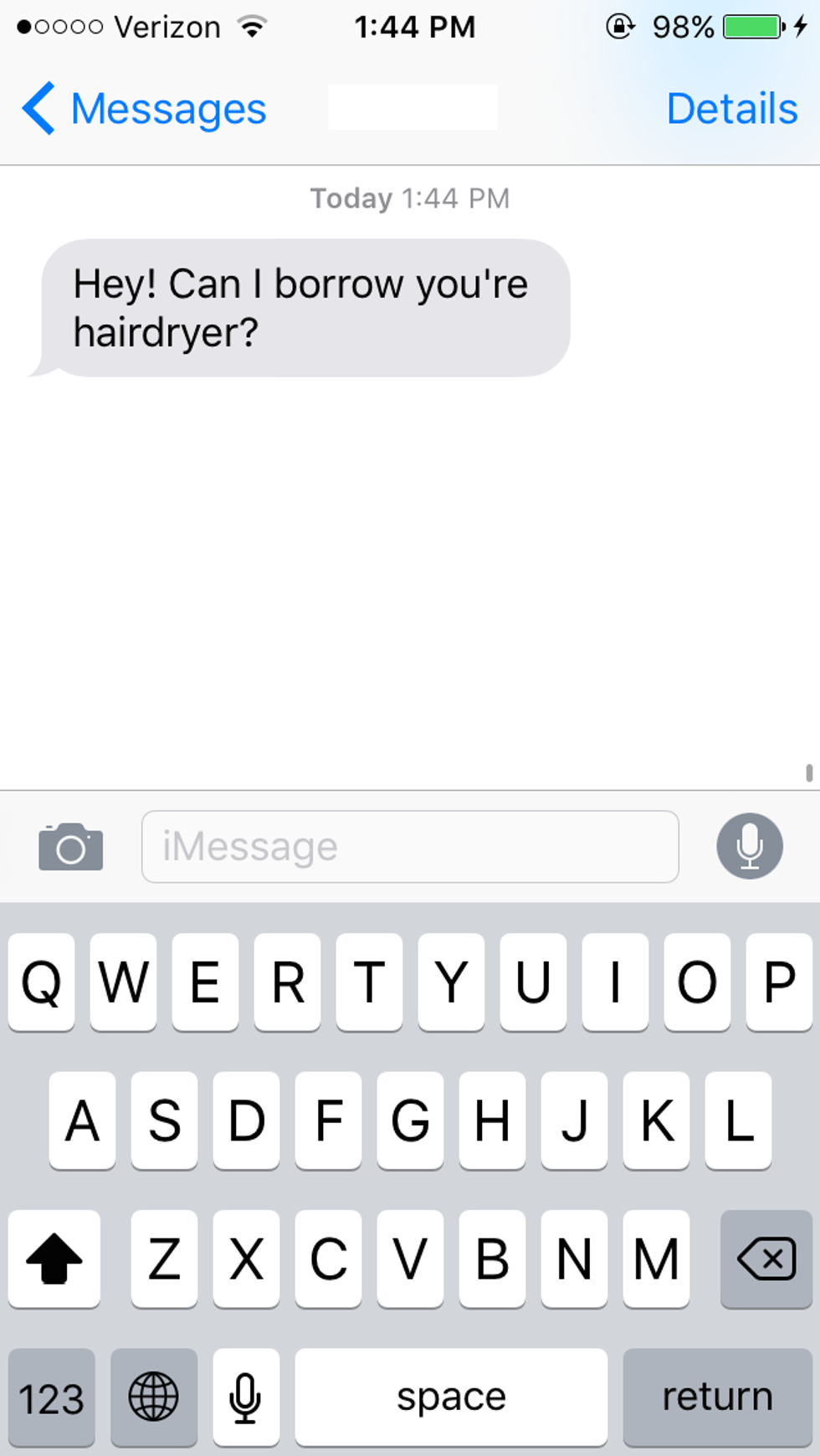Change keyboard language with globe key
The height and width of the screenshot is (1456, 820).
click(x=154, y=1397)
